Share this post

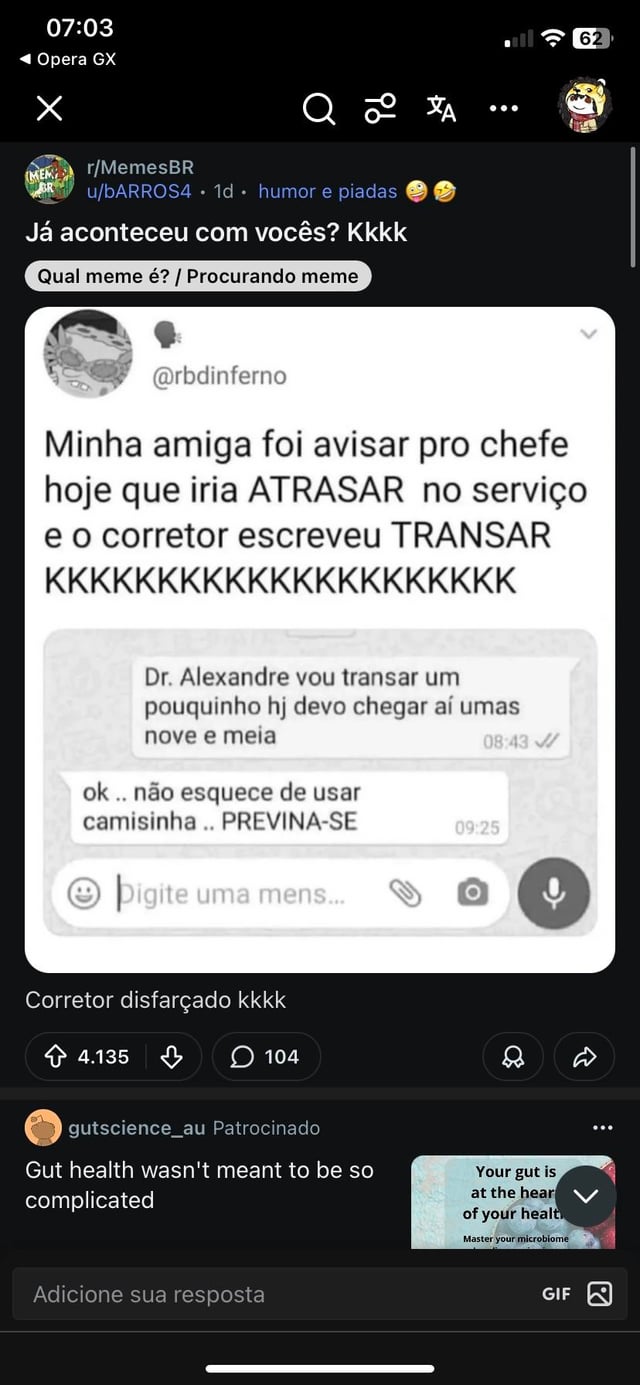584,1057
